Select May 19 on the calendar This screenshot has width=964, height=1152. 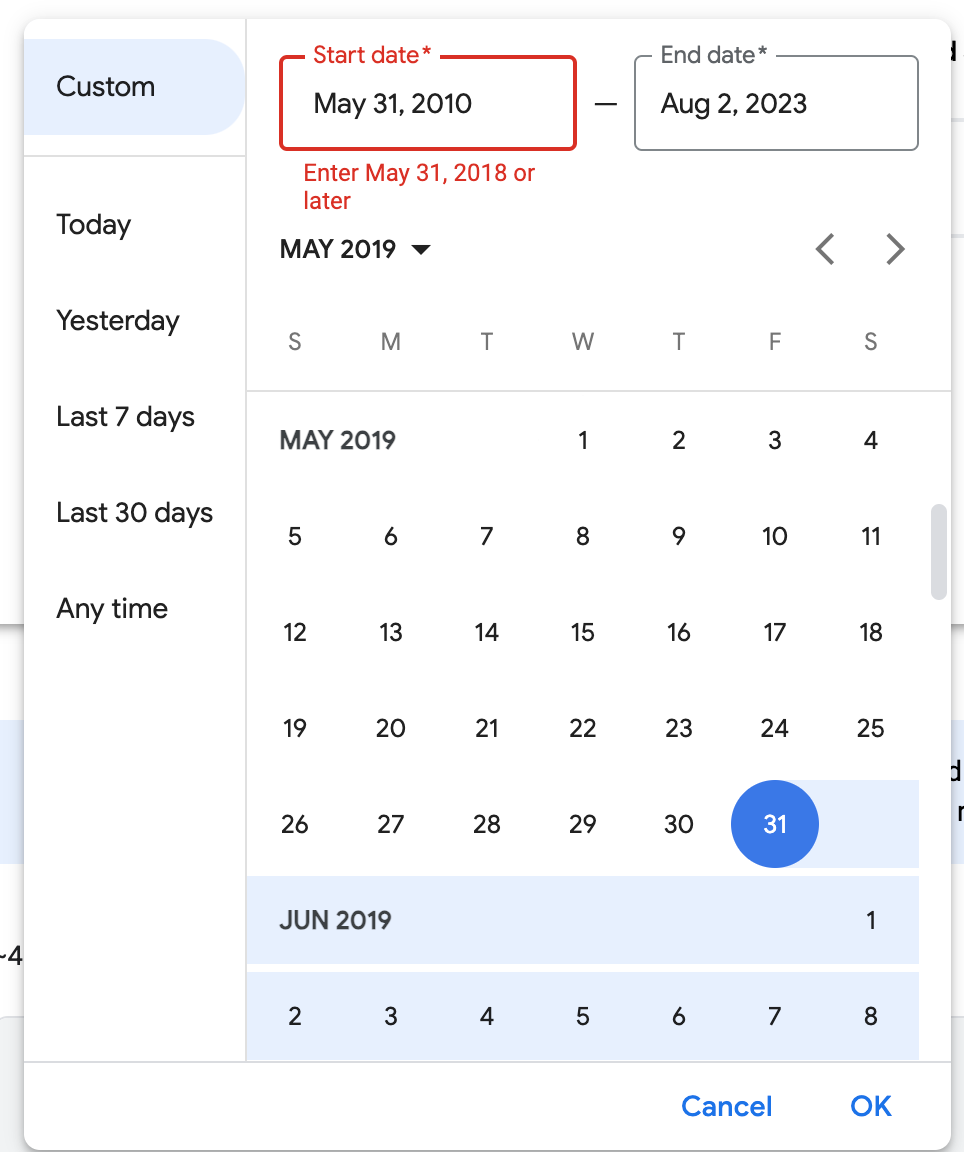coord(295,729)
